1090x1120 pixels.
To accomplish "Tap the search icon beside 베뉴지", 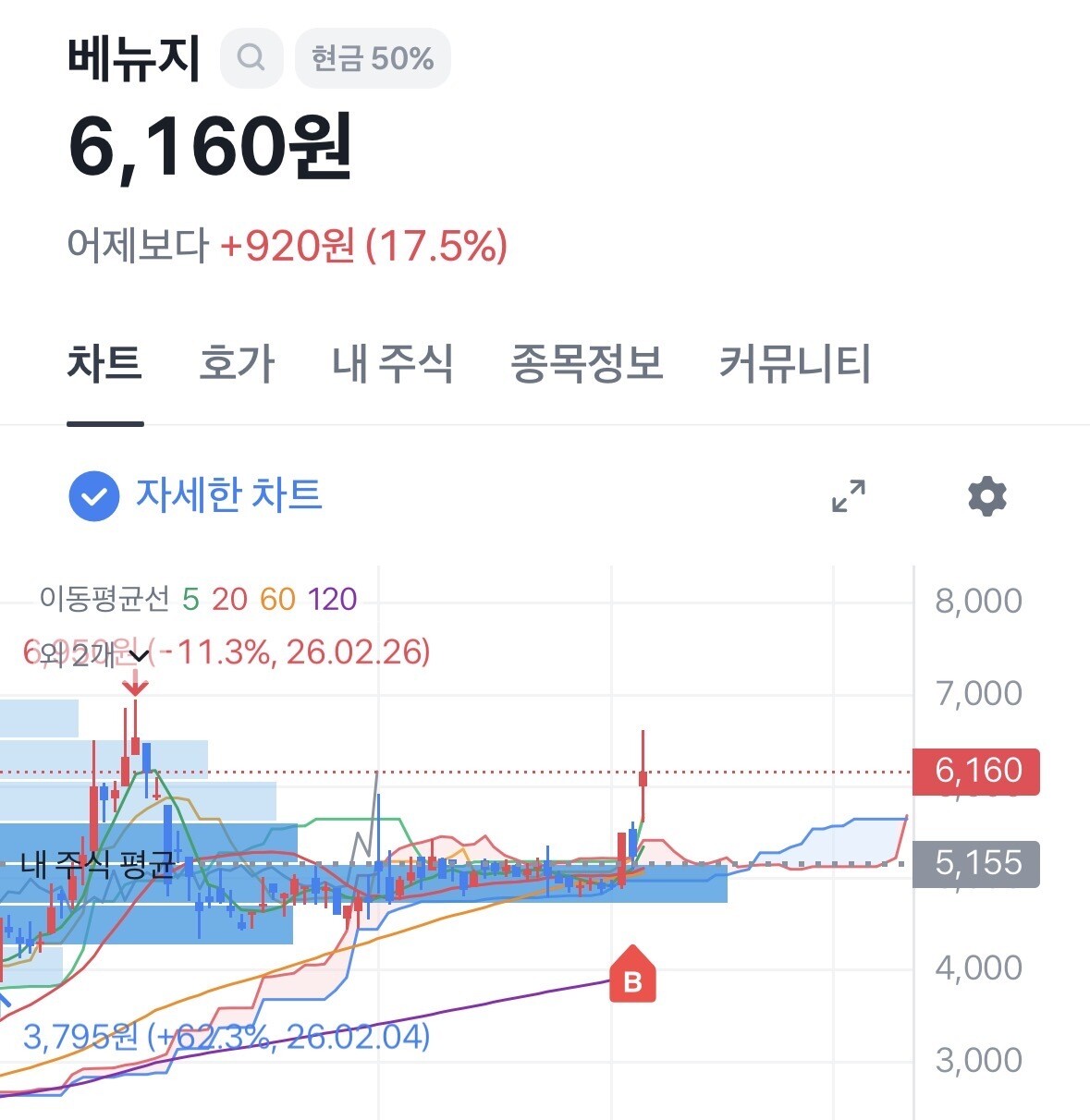I will pyautogui.click(x=251, y=58).
